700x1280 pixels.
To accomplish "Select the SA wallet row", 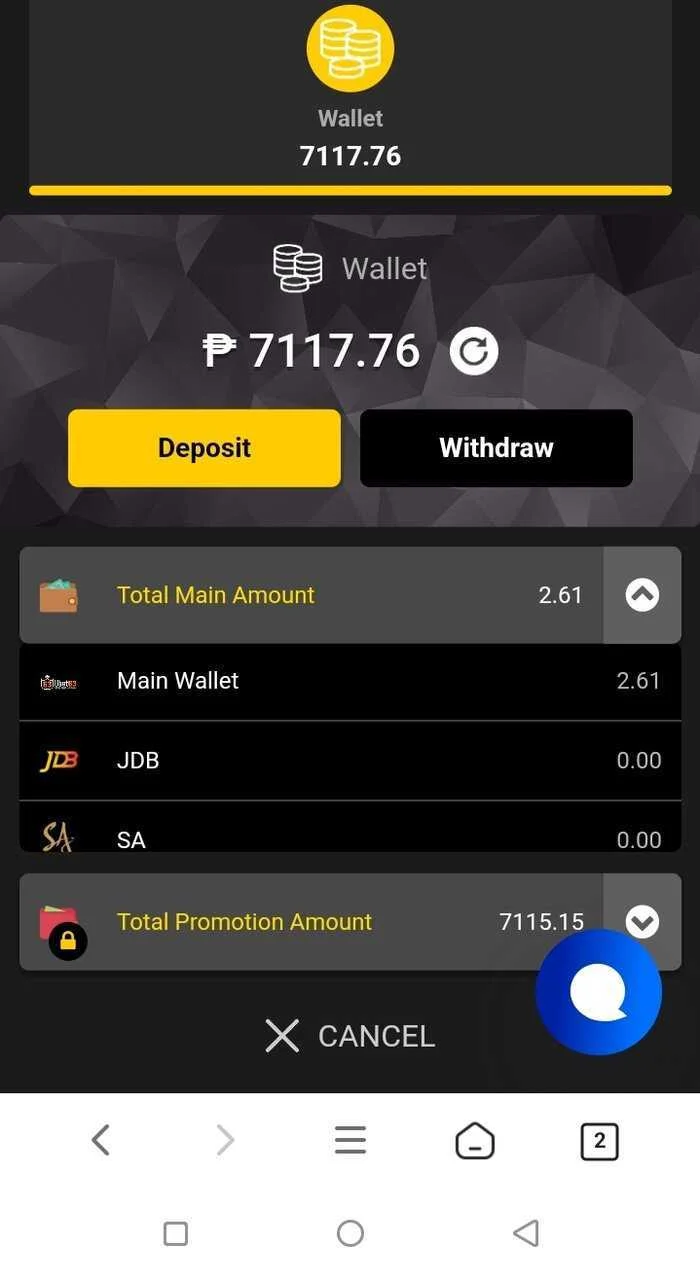I will coord(350,828).
